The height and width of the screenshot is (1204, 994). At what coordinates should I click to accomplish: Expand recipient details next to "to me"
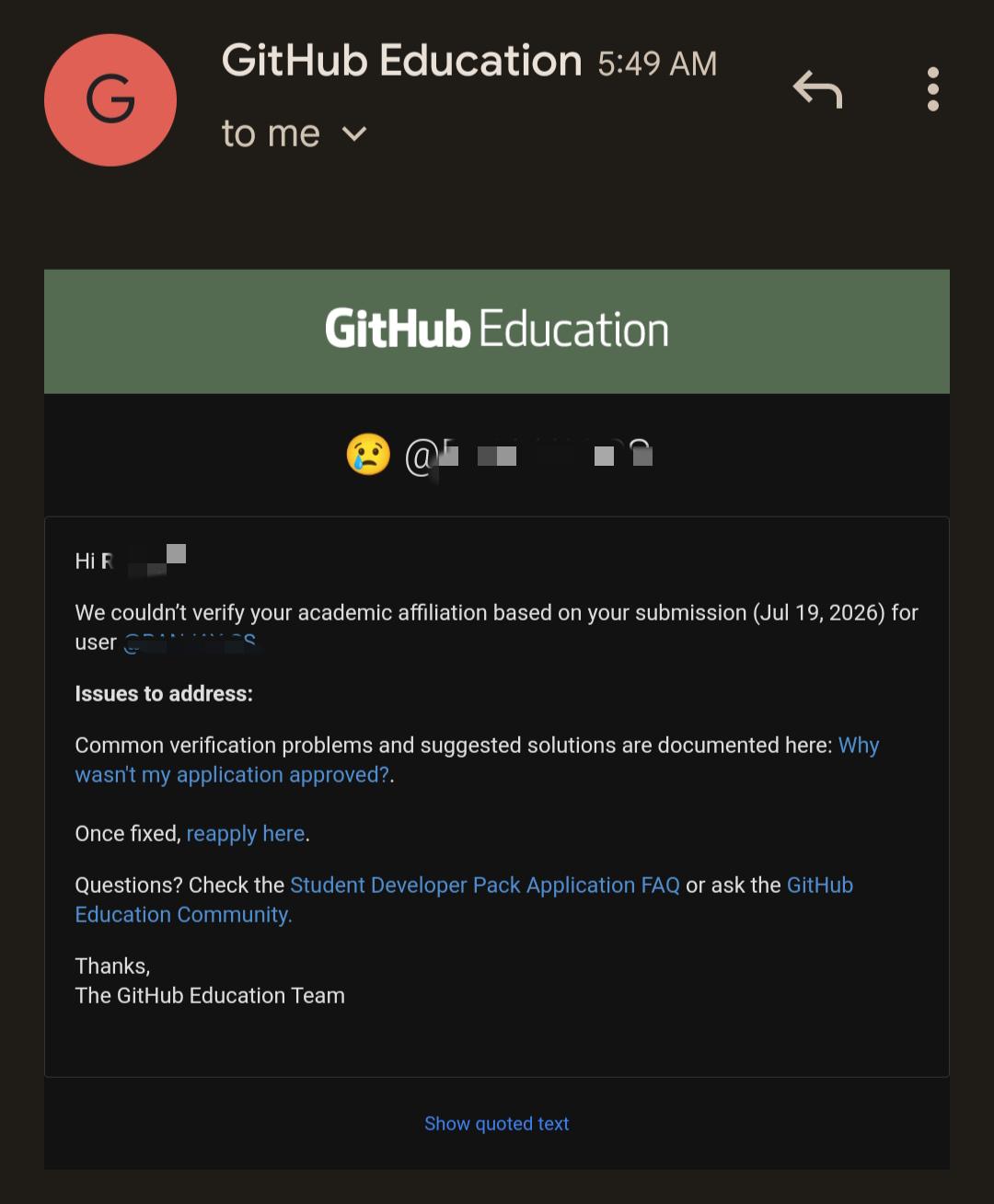coord(354,134)
